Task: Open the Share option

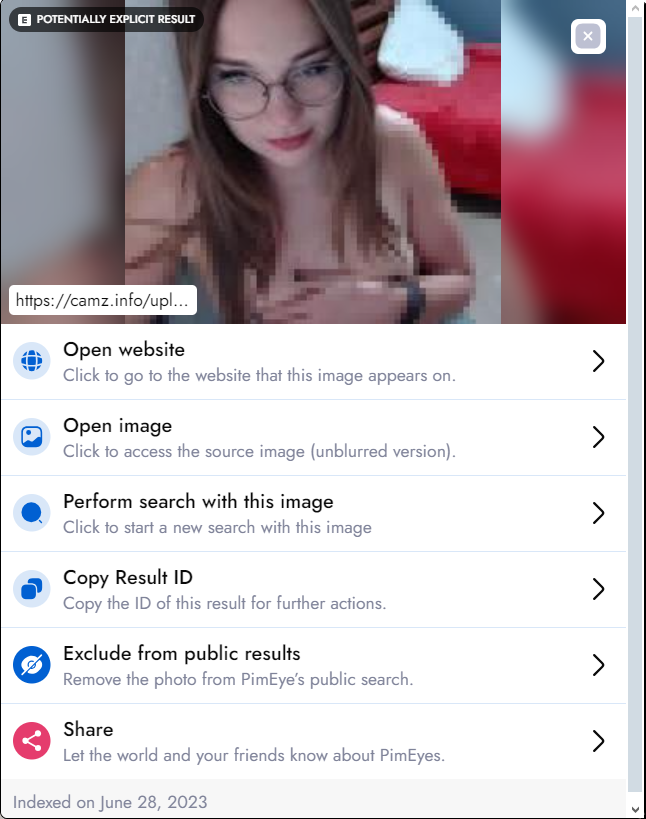Action: (313, 742)
